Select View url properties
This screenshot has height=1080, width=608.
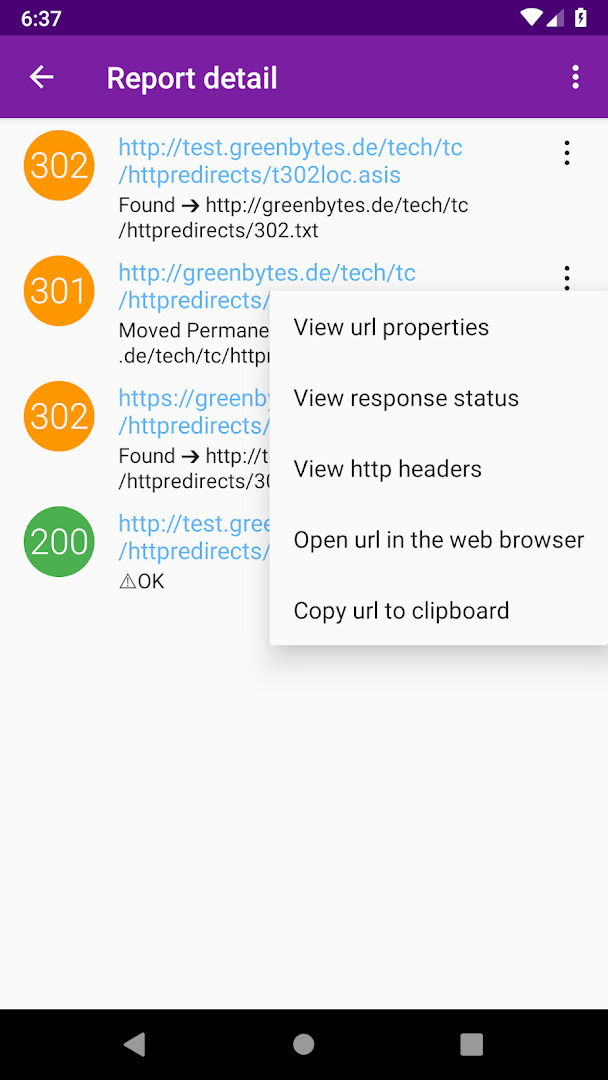pos(439,327)
